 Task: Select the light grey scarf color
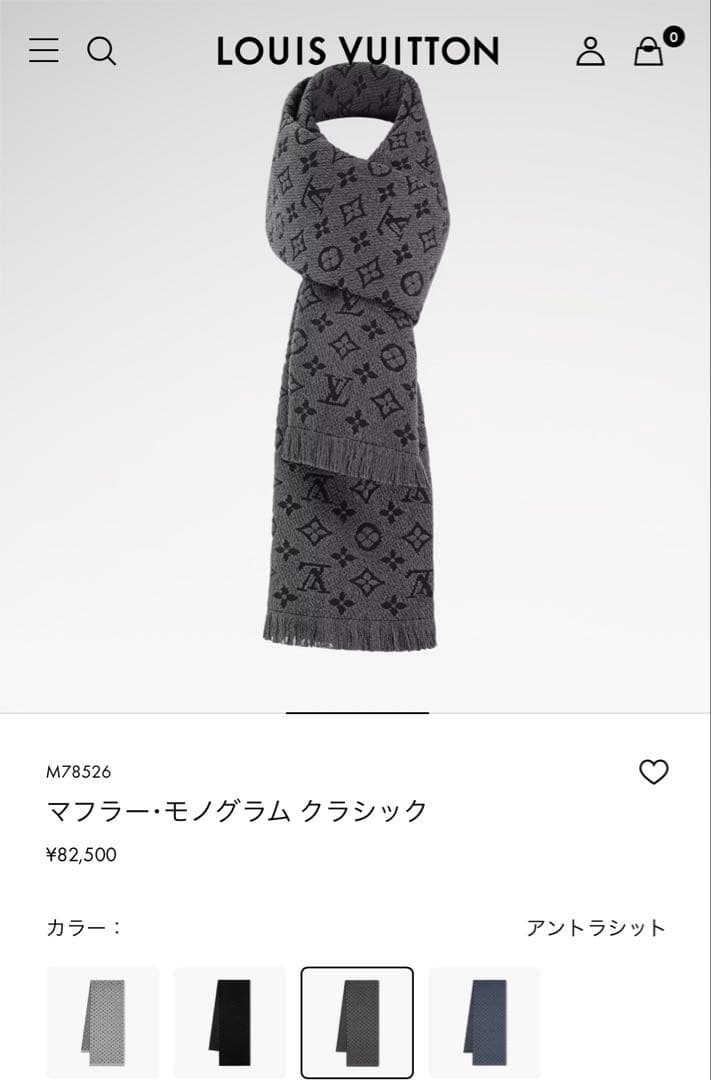pos(102,1022)
